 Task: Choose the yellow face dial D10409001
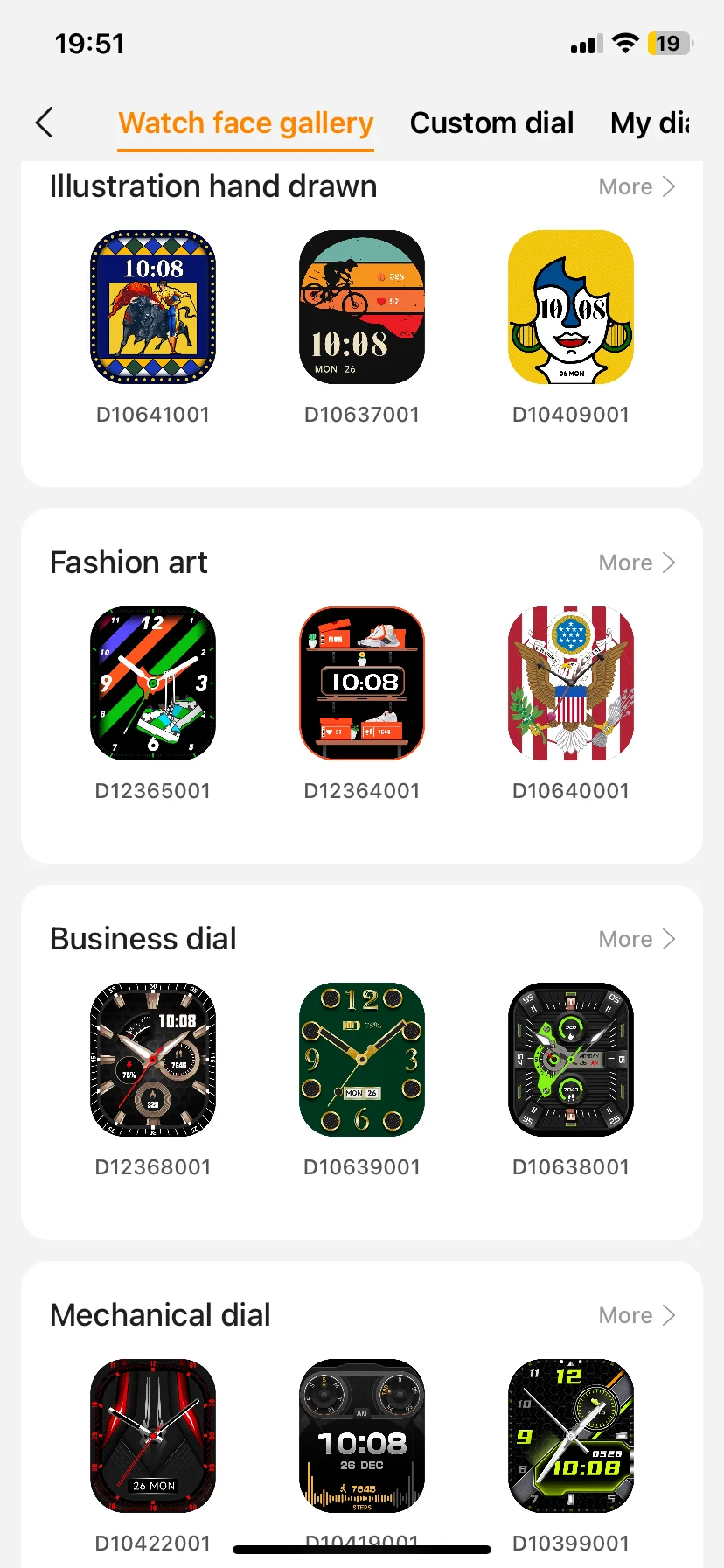tap(571, 307)
